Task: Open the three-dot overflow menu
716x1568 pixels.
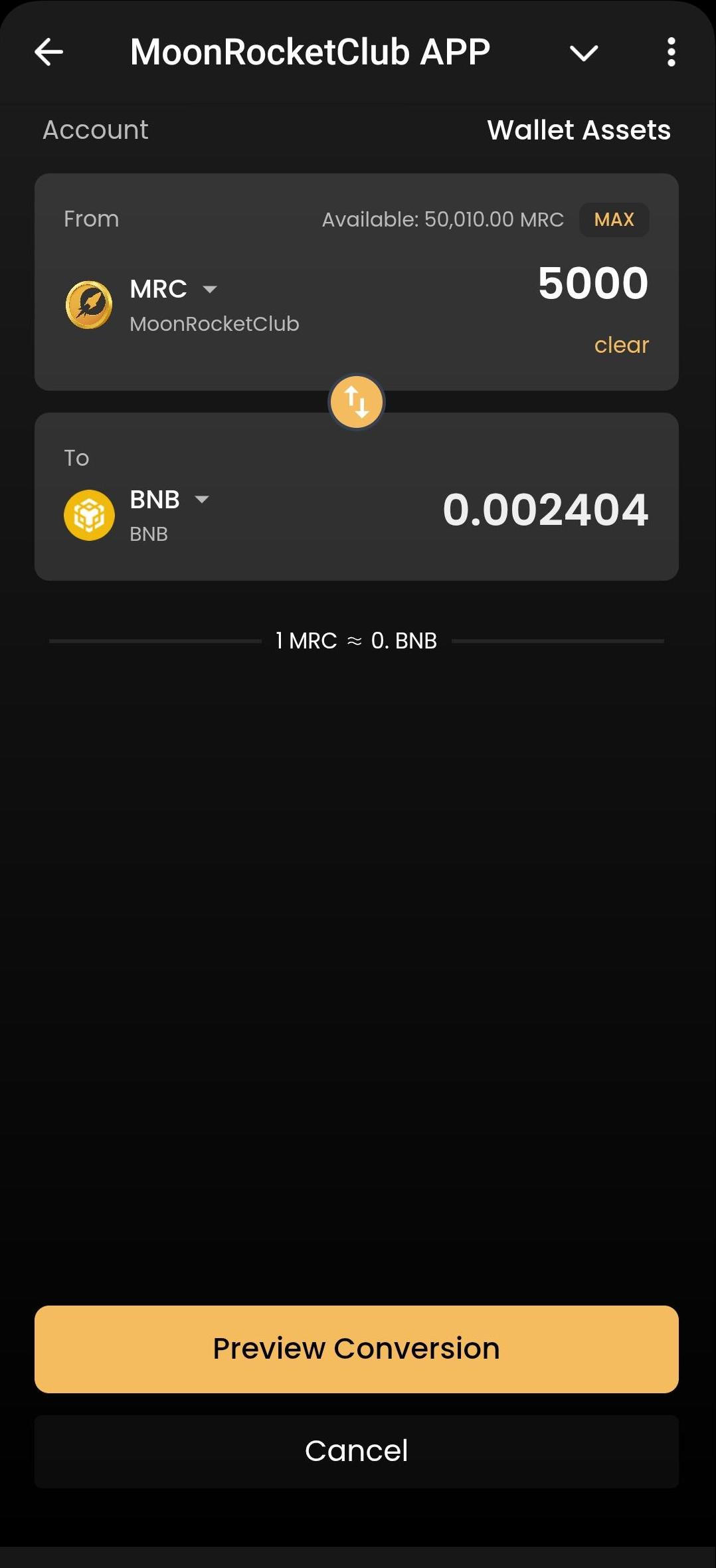Action: (671, 52)
